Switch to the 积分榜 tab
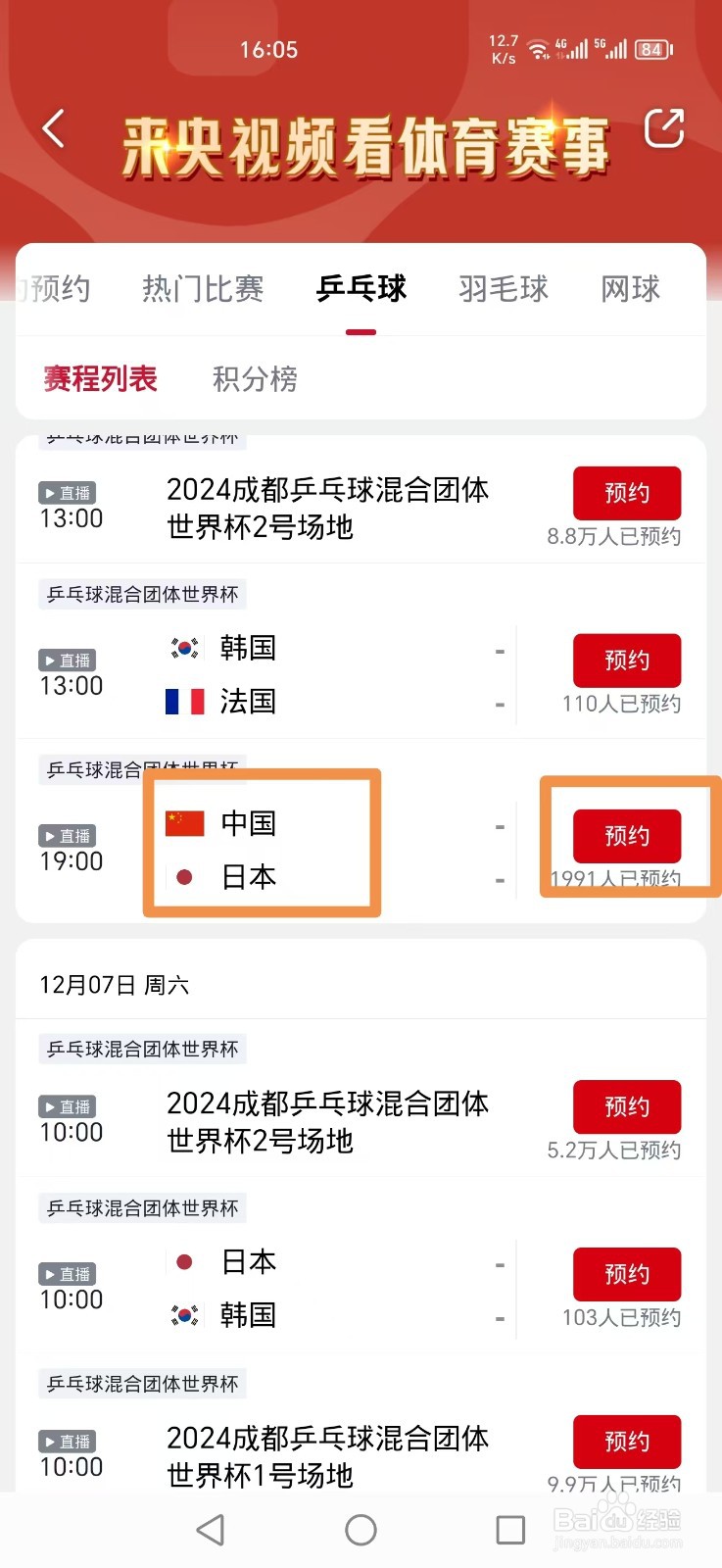 click(254, 379)
